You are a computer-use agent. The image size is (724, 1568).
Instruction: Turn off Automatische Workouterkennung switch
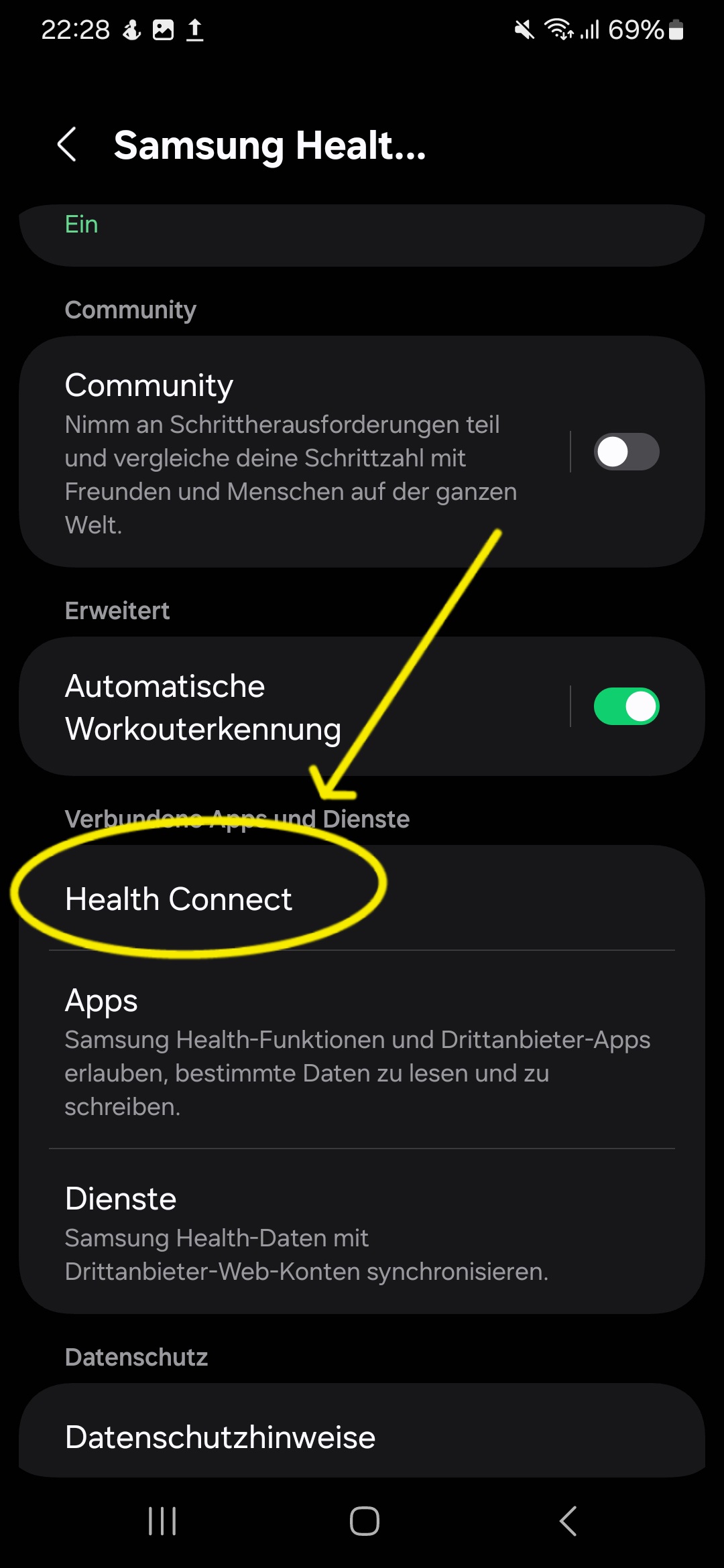coord(626,706)
